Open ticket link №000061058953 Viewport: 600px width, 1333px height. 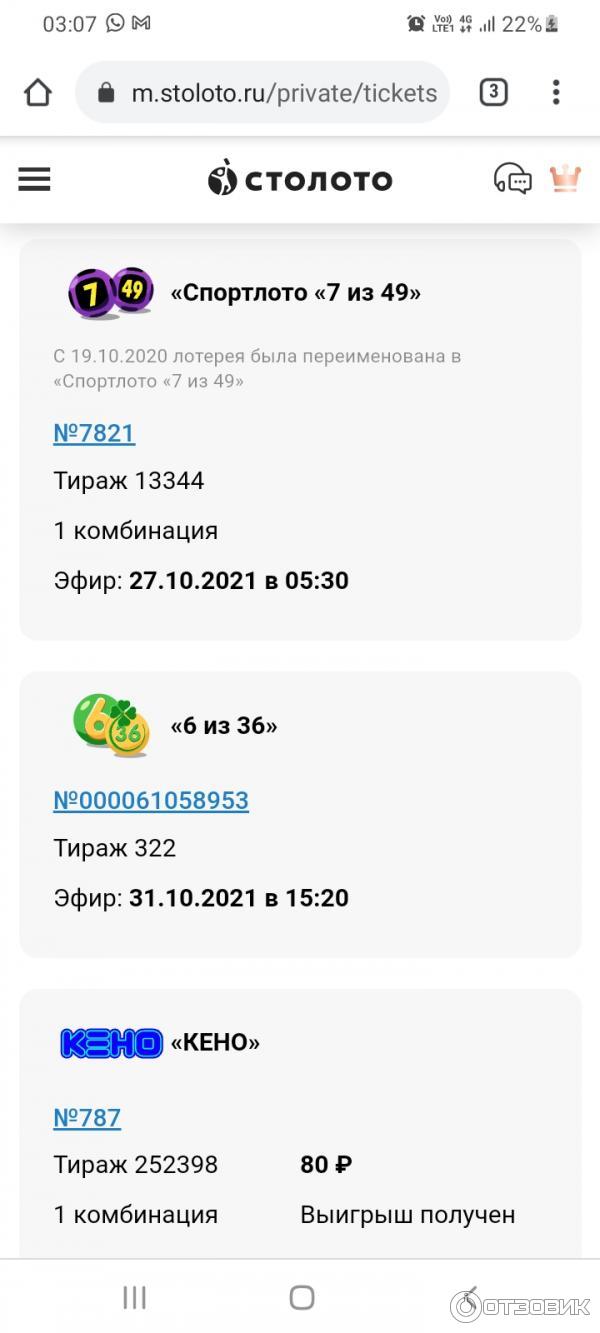(151, 800)
